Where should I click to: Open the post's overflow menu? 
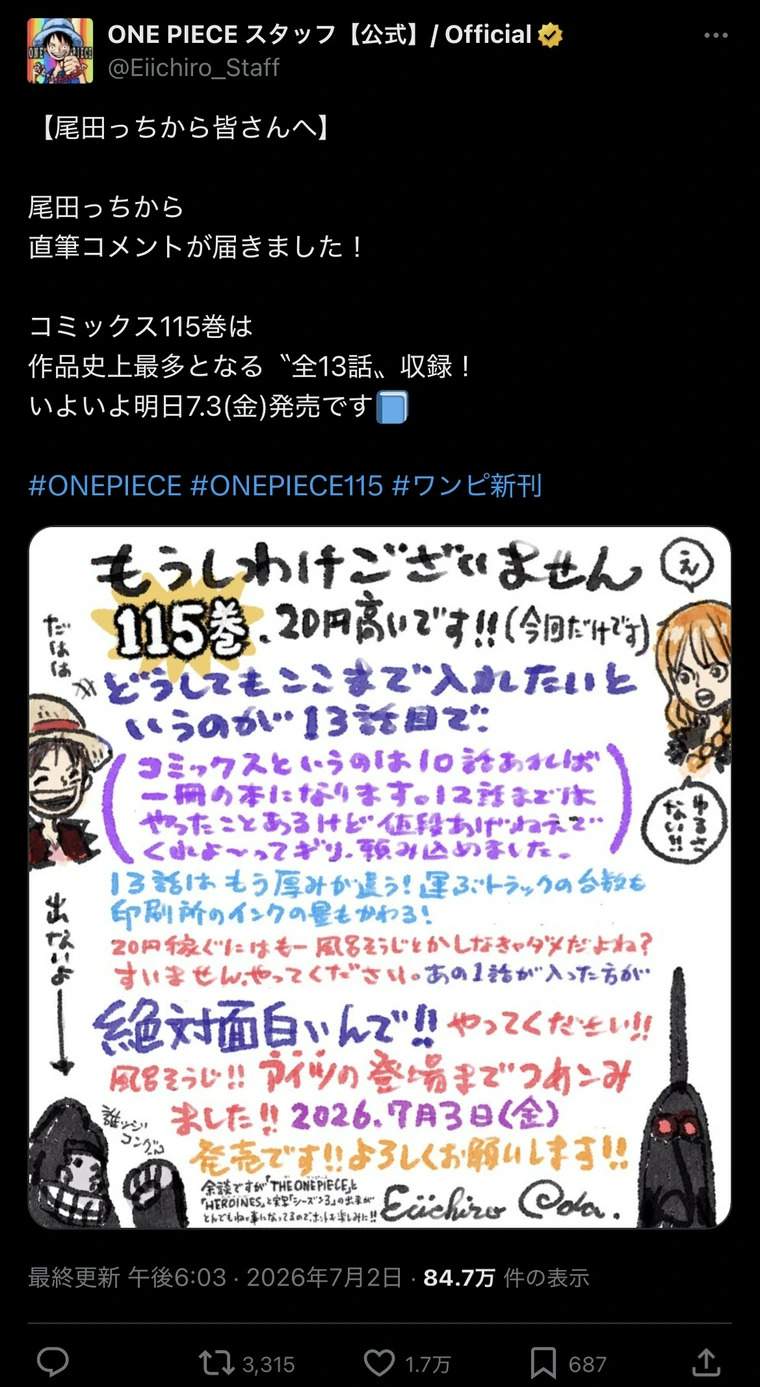click(x=715, y=35)
